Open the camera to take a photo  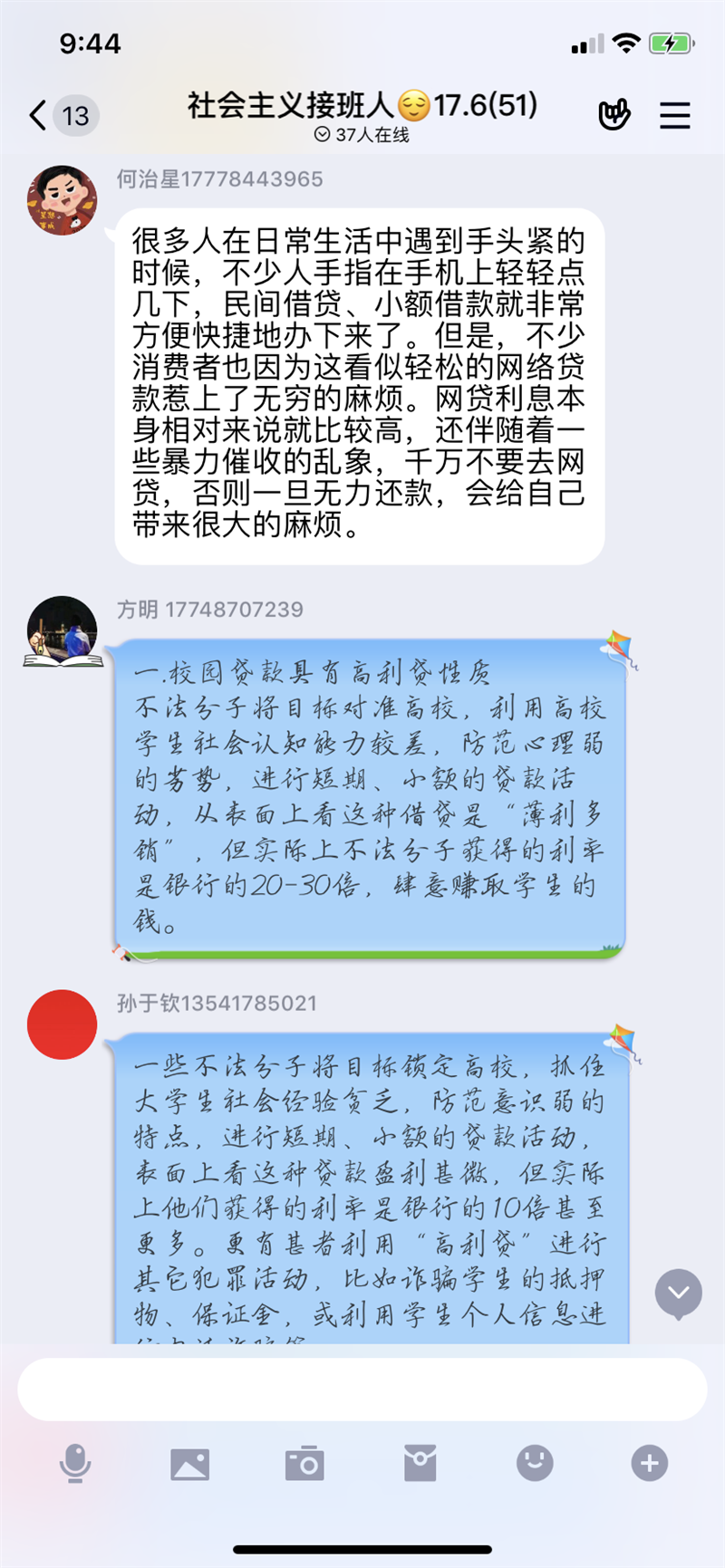tap(304, 1464)
